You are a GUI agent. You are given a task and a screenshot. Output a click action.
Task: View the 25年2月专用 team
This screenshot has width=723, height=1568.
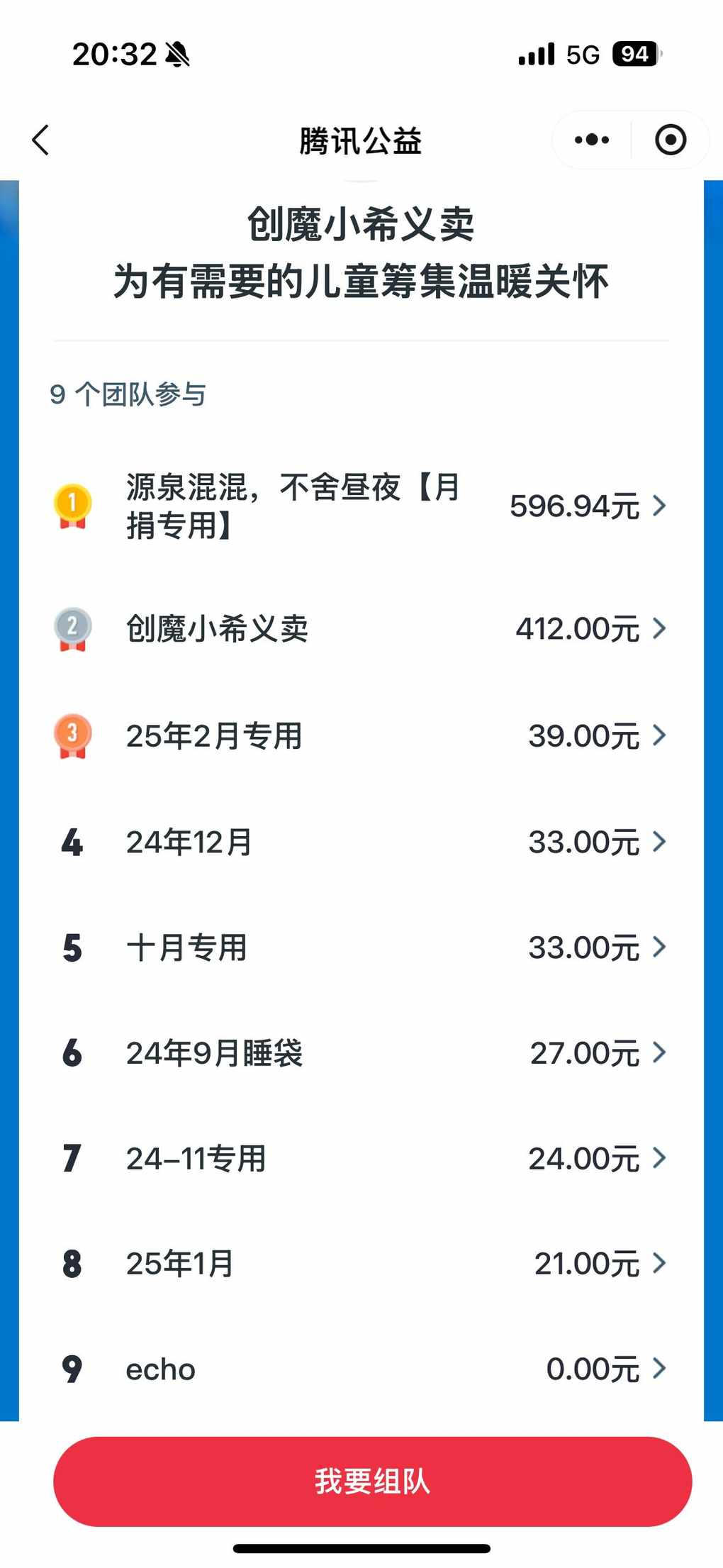point(361,735)
